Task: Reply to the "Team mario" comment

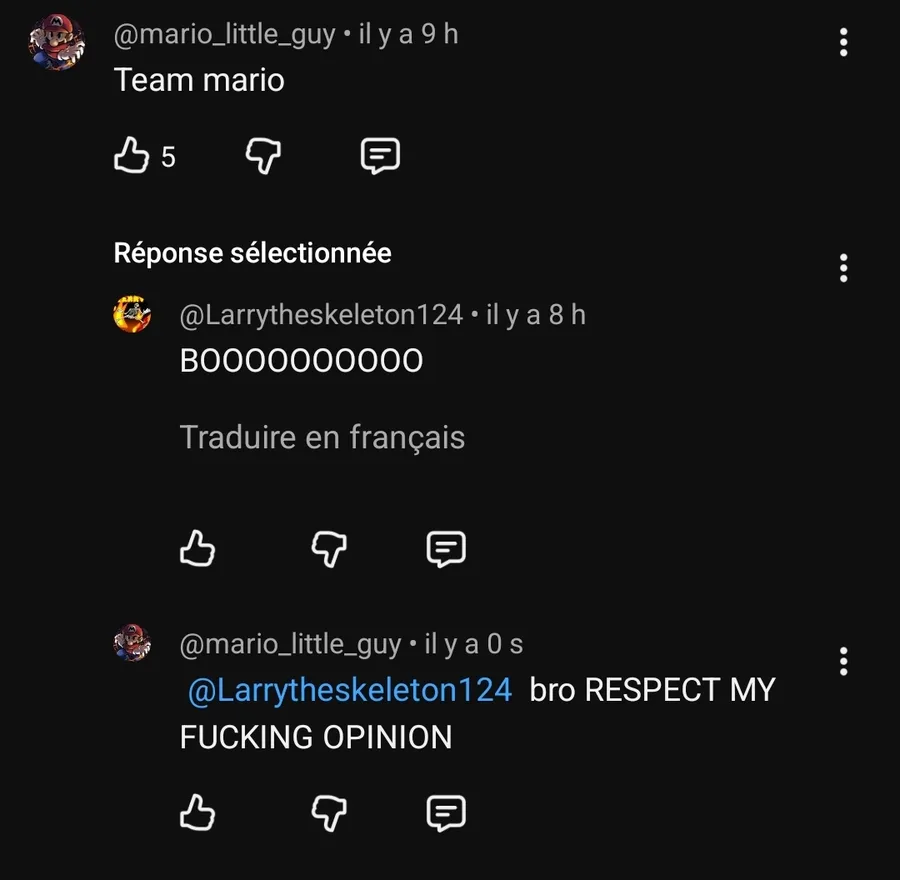Action: tap(380, 156)
